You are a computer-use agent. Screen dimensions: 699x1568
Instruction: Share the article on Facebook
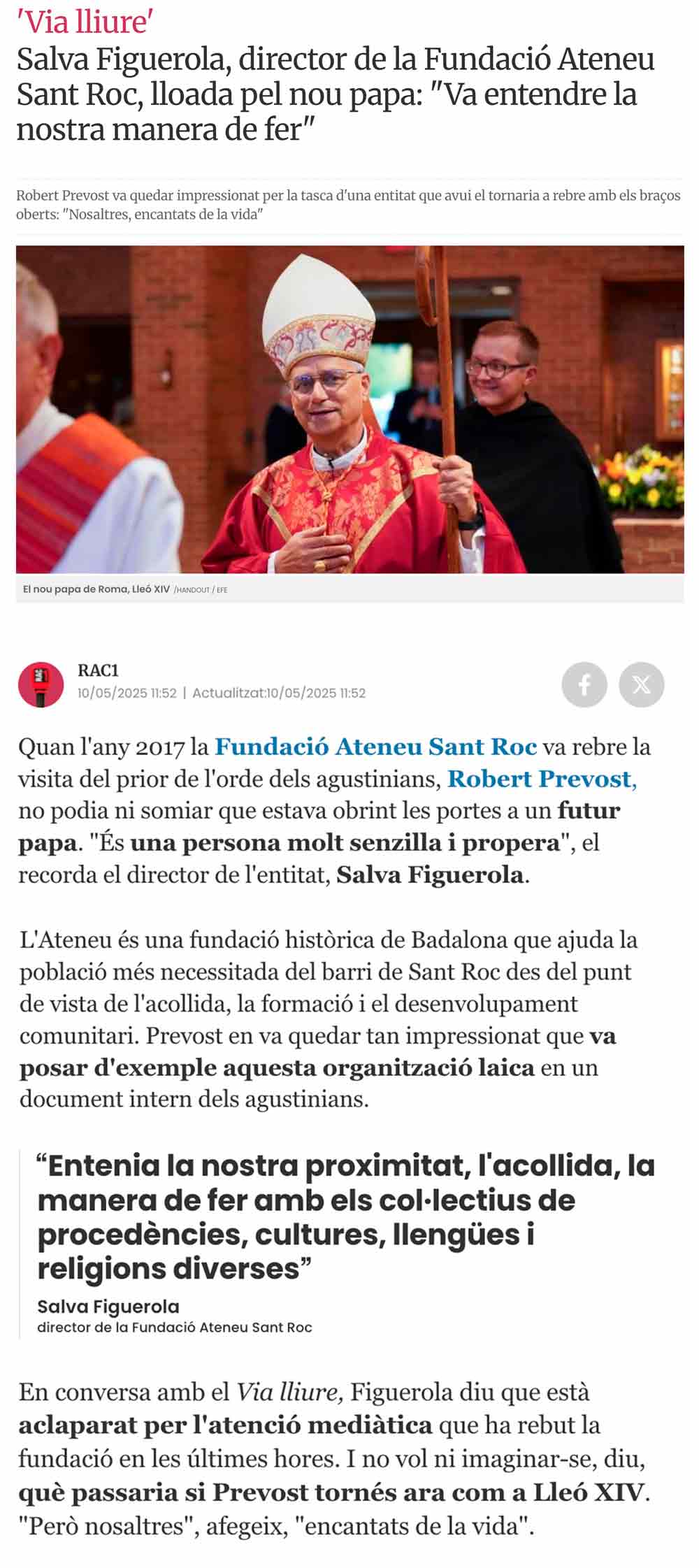point(584,684)
